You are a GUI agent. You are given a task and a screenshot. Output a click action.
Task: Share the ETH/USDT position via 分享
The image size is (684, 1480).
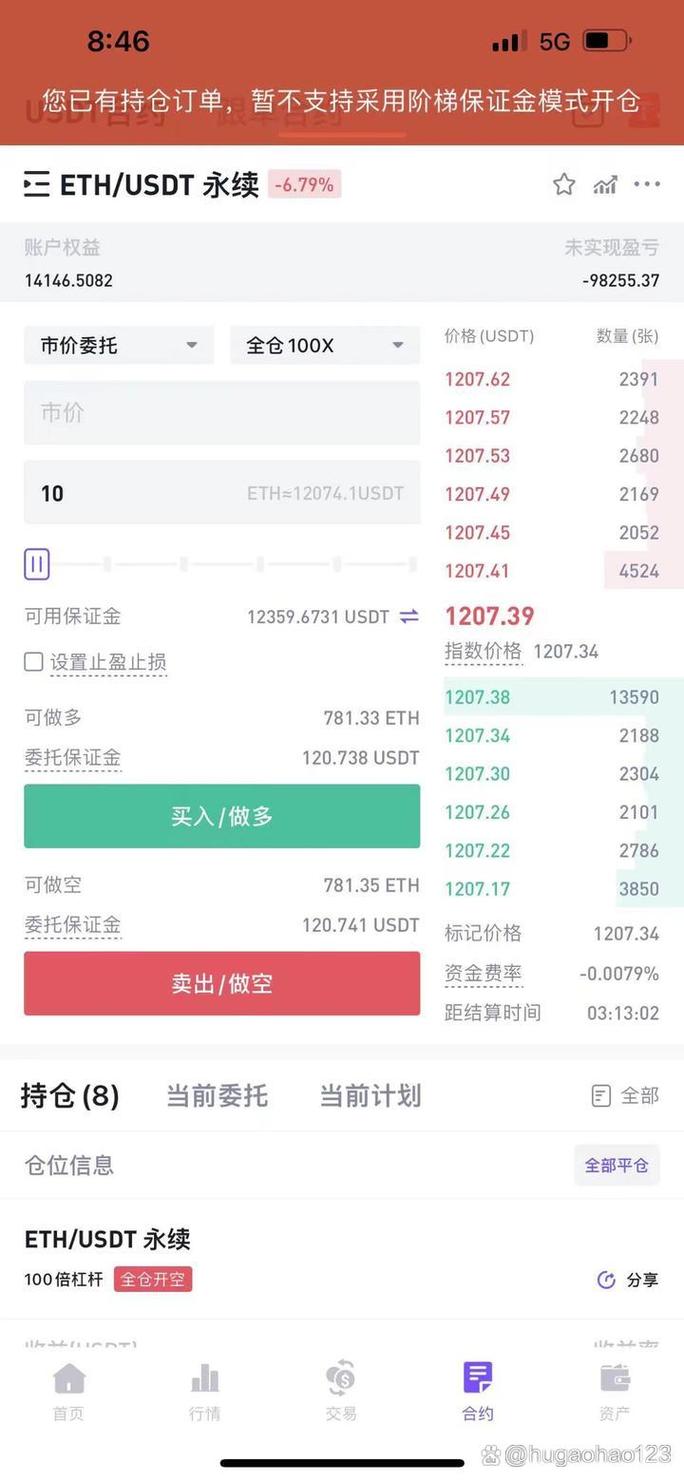coord(628,1280)
